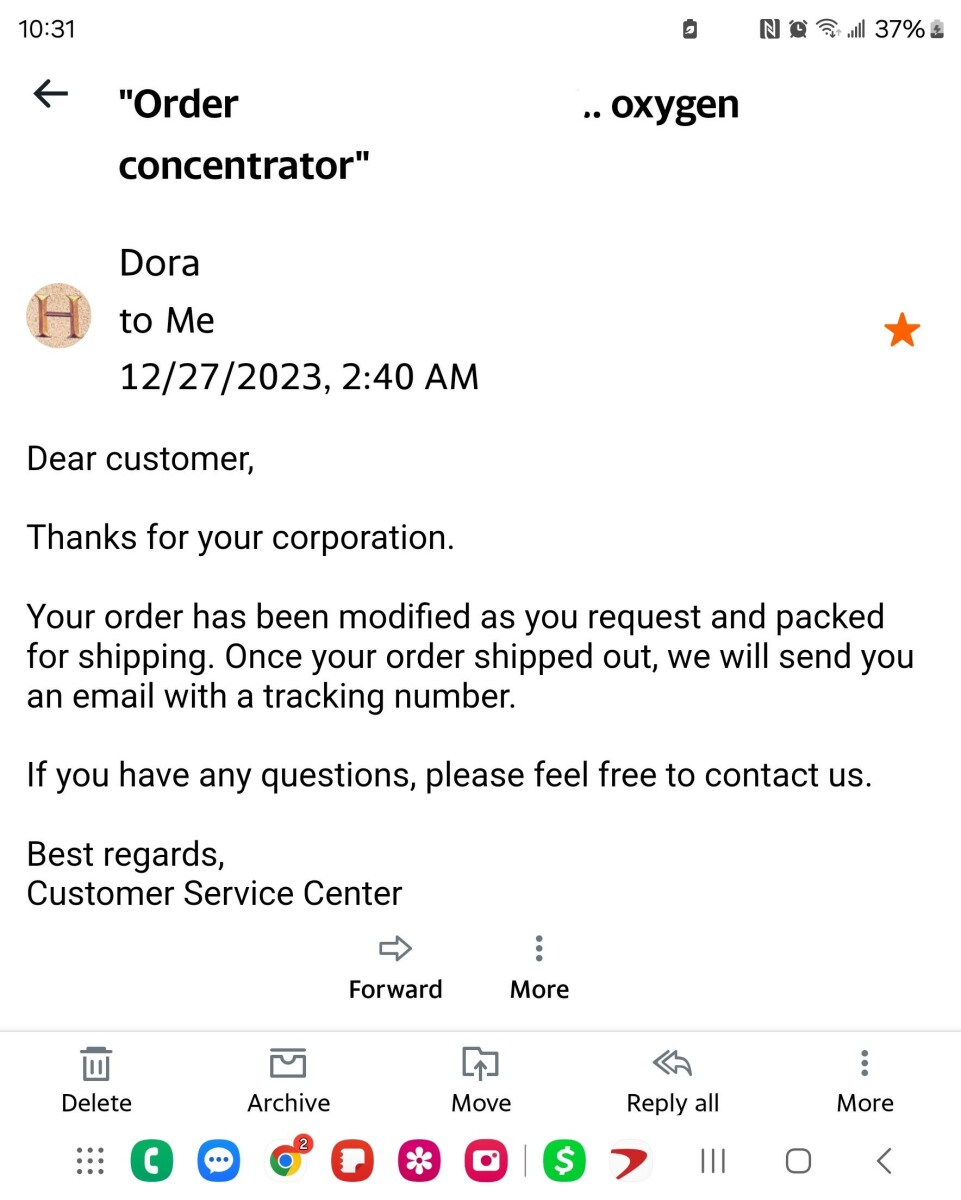Show recent apps from the navigation bar
This screenshot has width=961, height=1200.
coord(712,1161)
